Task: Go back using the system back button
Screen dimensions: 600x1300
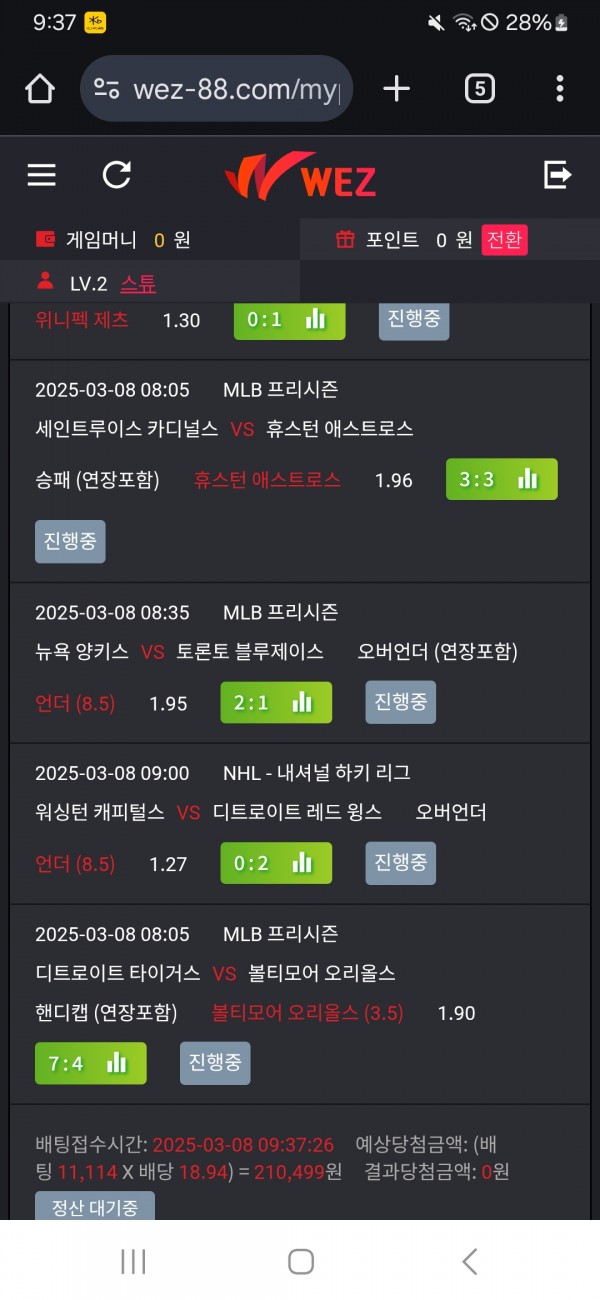Action: click(469, 1261)
